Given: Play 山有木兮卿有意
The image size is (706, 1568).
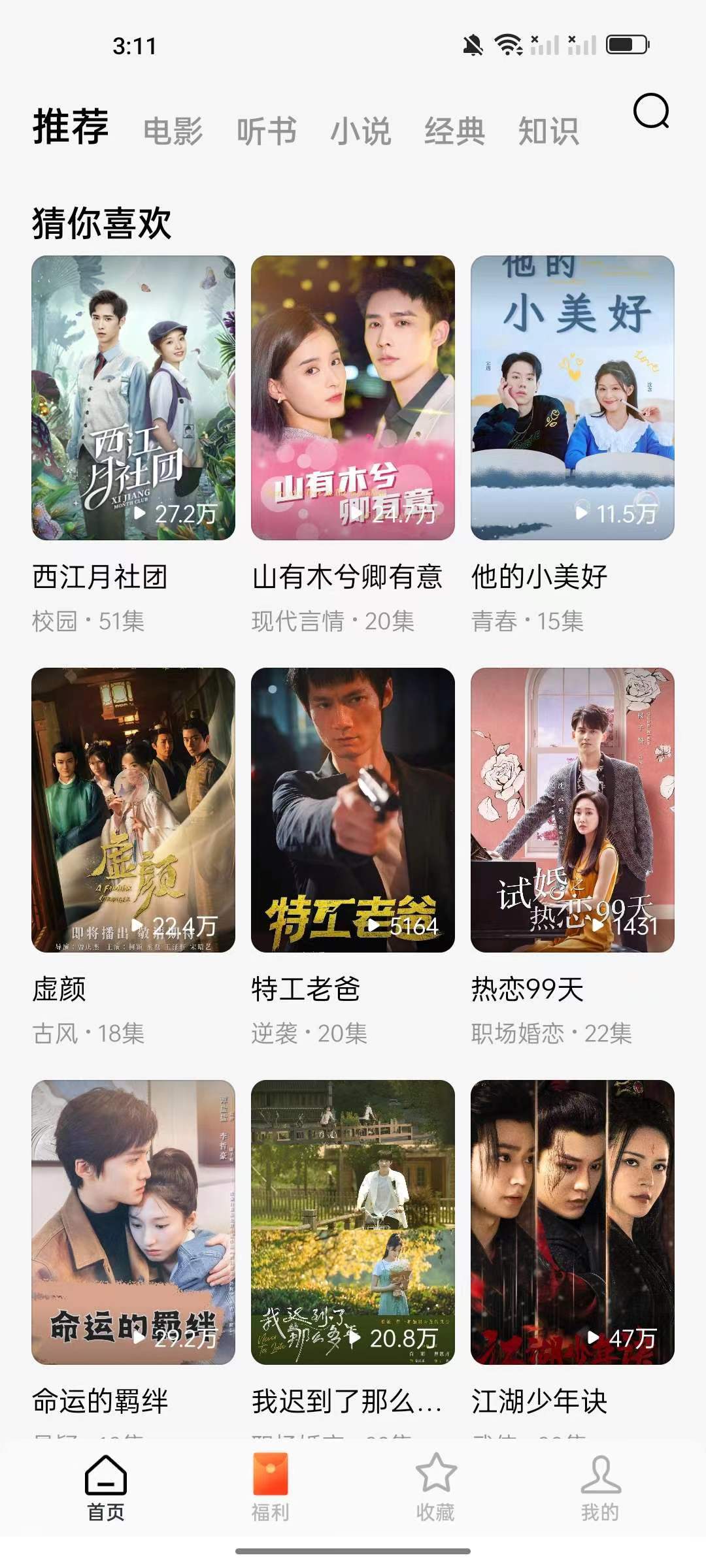Looking at the screenshot, I should pos(353,397).
